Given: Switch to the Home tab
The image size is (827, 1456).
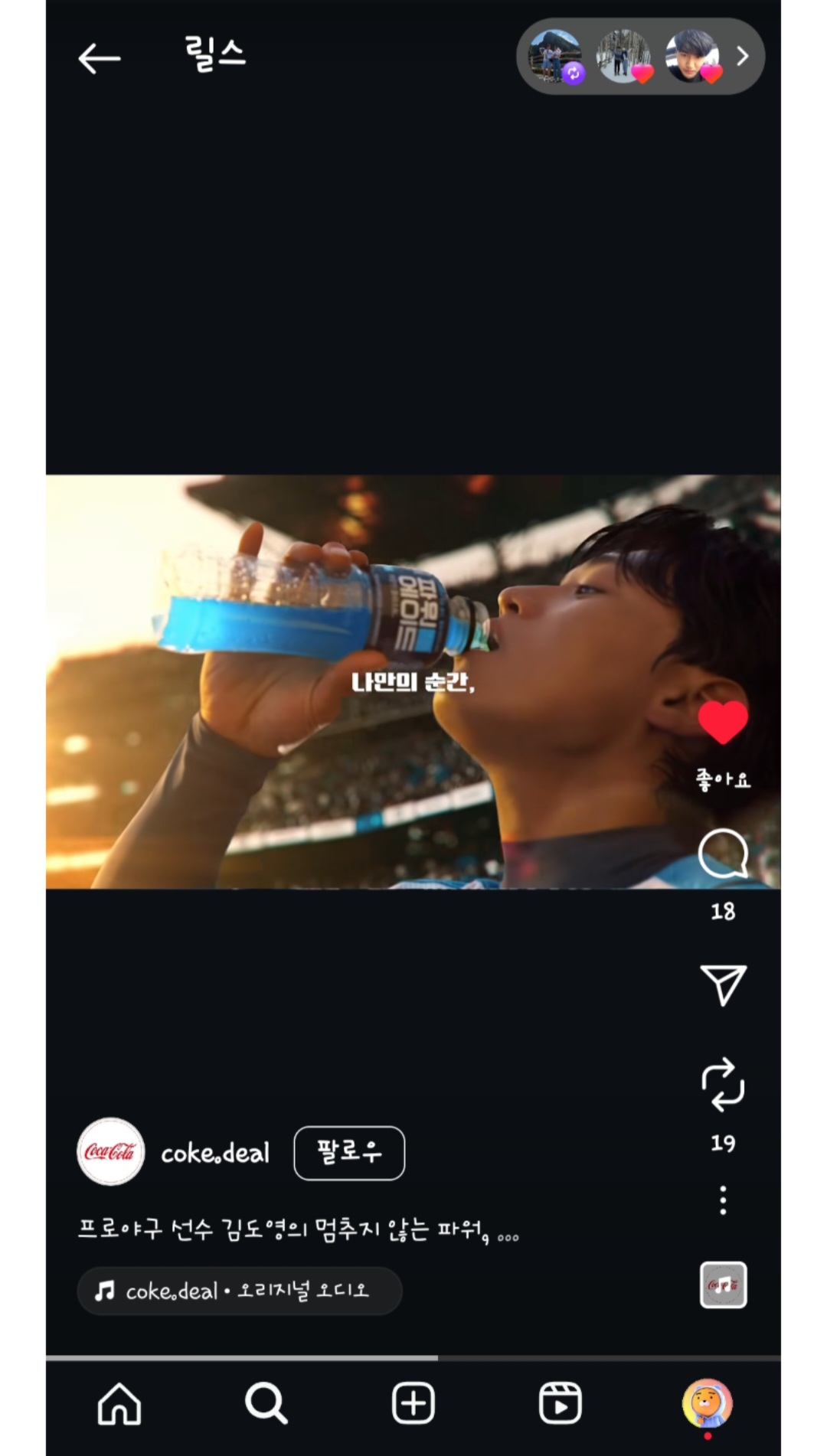Looking at the screenshot, I should point(119,1404).
